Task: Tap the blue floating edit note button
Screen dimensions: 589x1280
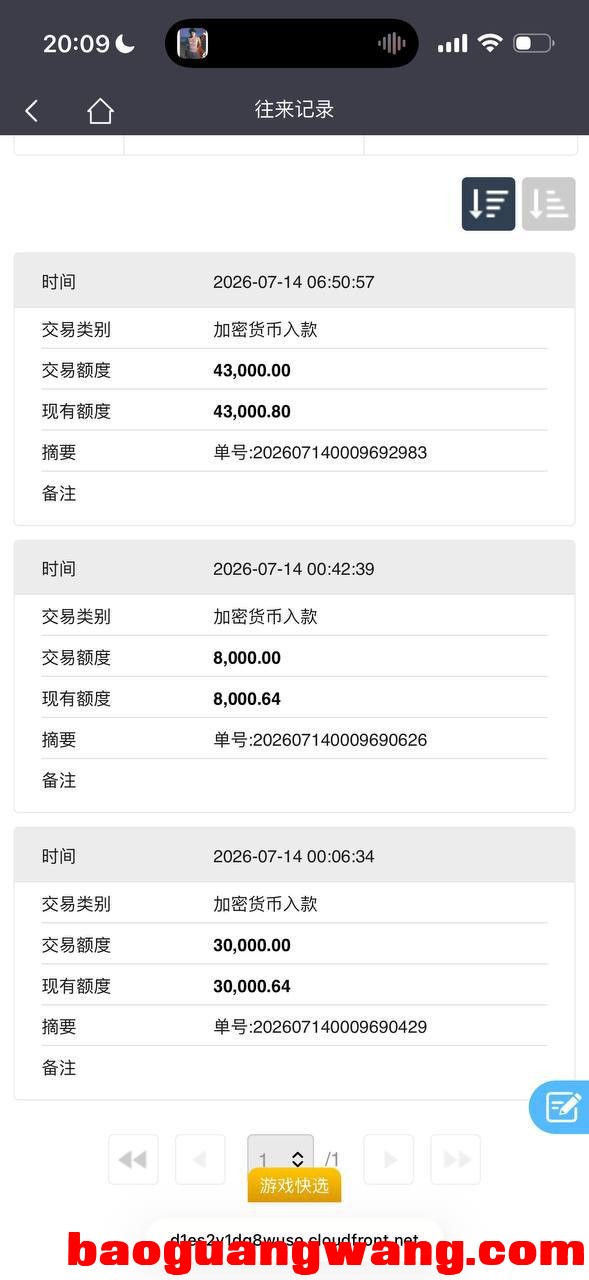Action: coord(561,1106)
